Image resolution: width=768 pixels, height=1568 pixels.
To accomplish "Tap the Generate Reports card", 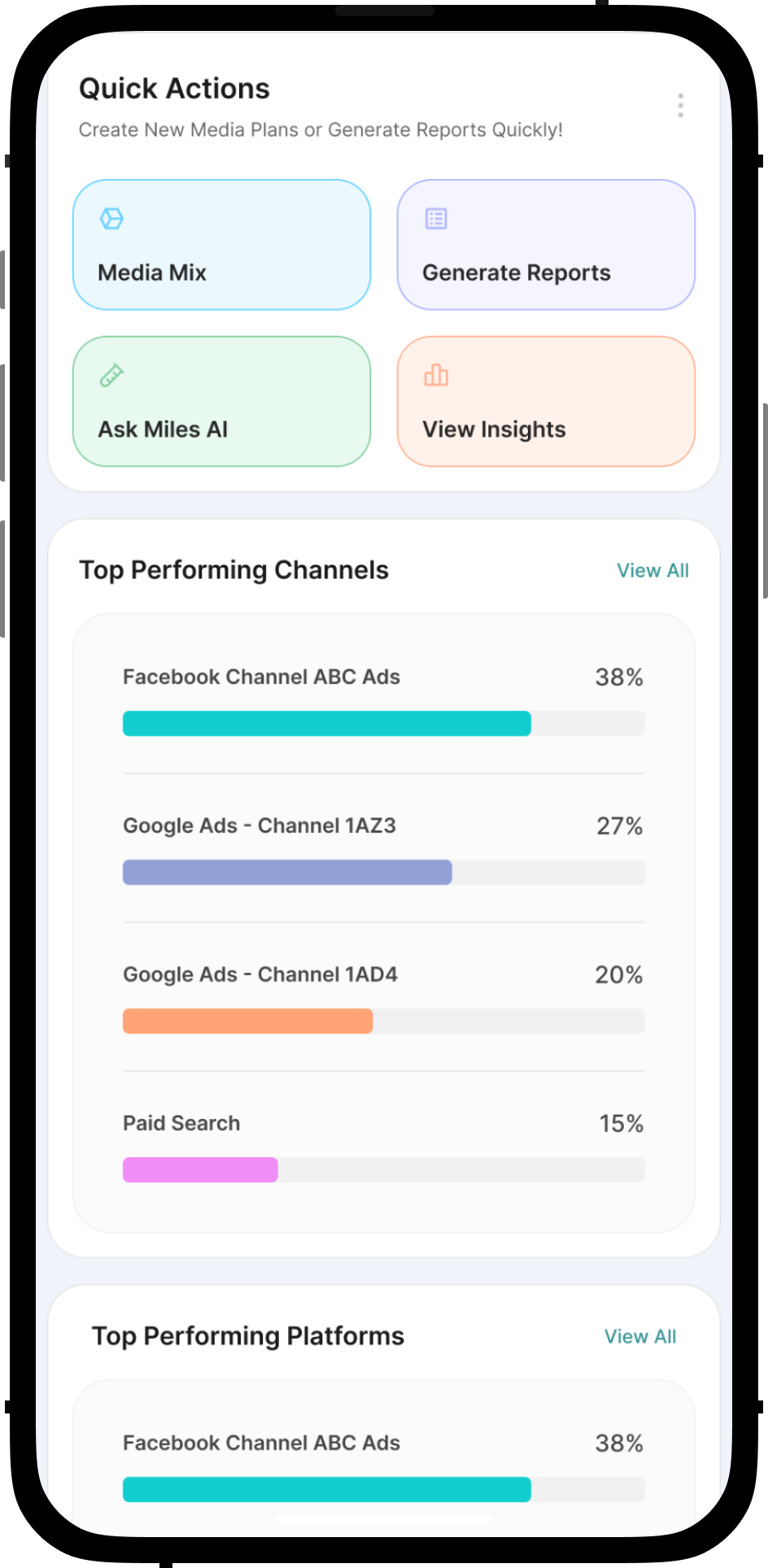I will (x=545, y=245).
